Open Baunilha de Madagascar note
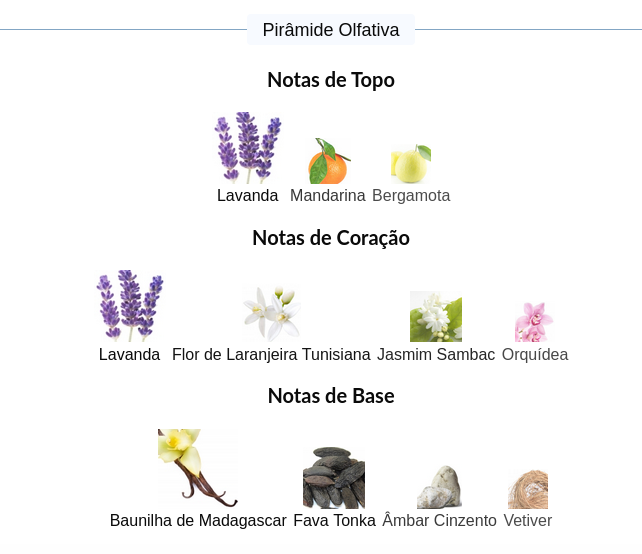The height and width of the screenshot is (554, 642). pos(198,479)
